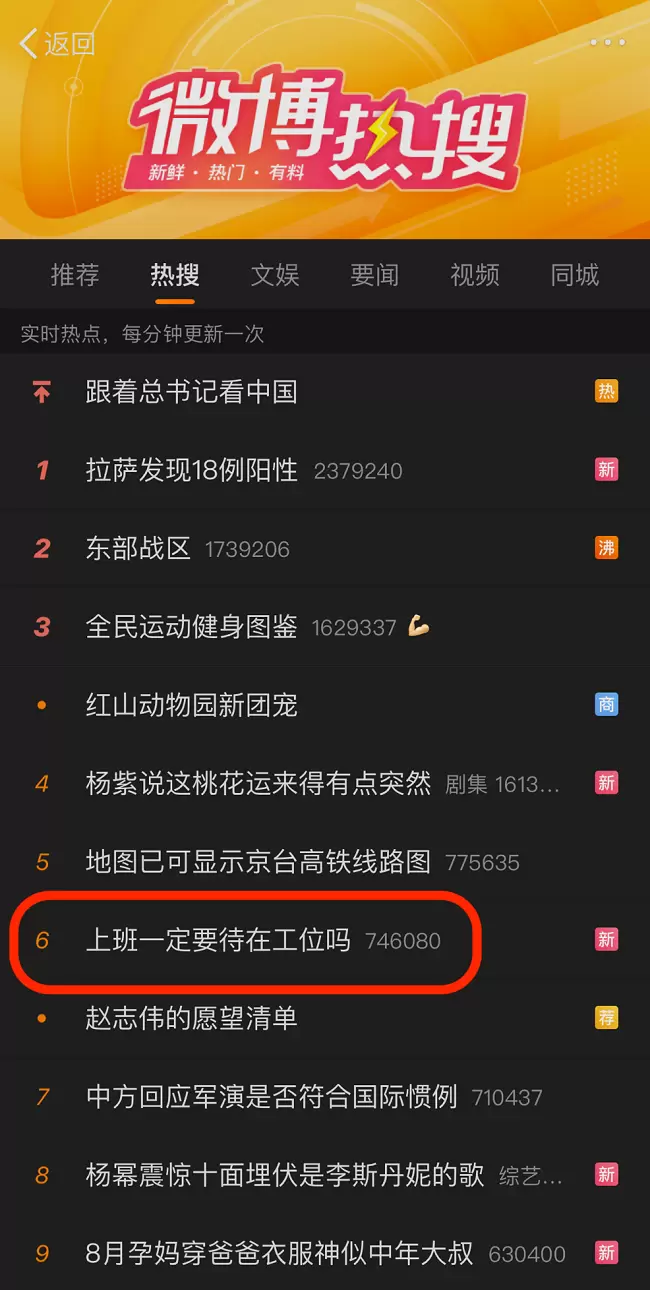Tap the 返回 back button
Image resolution: width=650 pixels, height=1290 pixels.
click(57, 43)
